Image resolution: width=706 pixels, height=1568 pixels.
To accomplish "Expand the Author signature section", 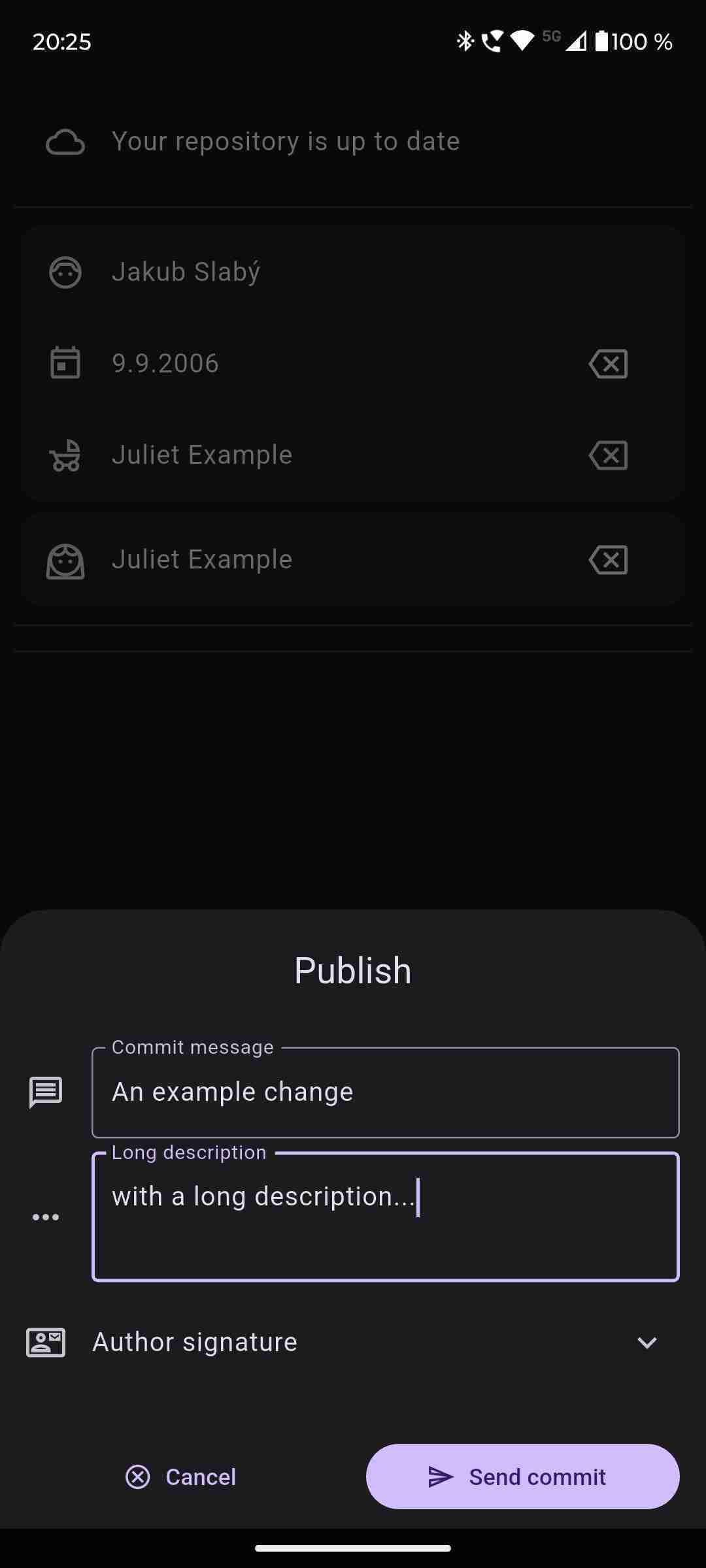I will [194, 1342].
